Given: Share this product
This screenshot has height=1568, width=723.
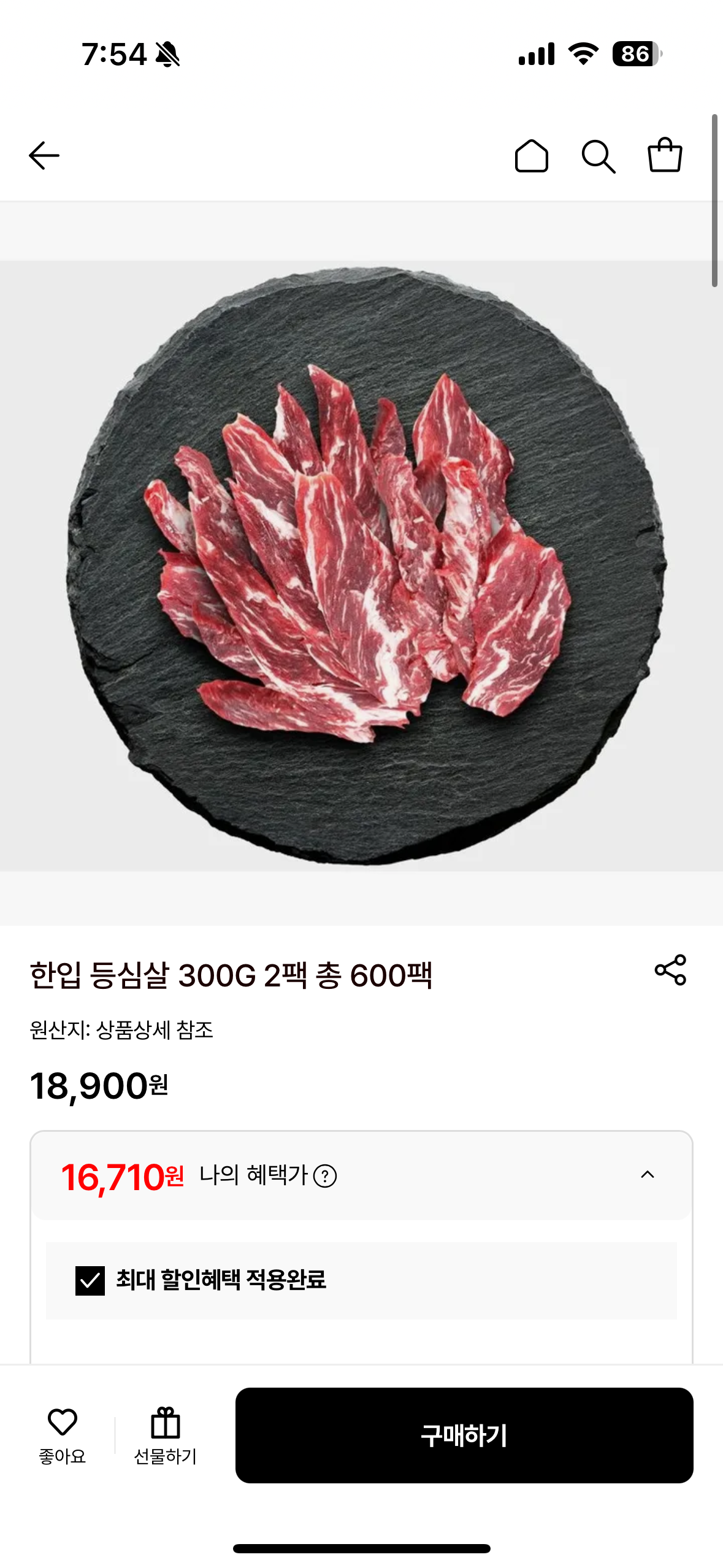Looking at the screenshot, I should (x=670, y=970).
